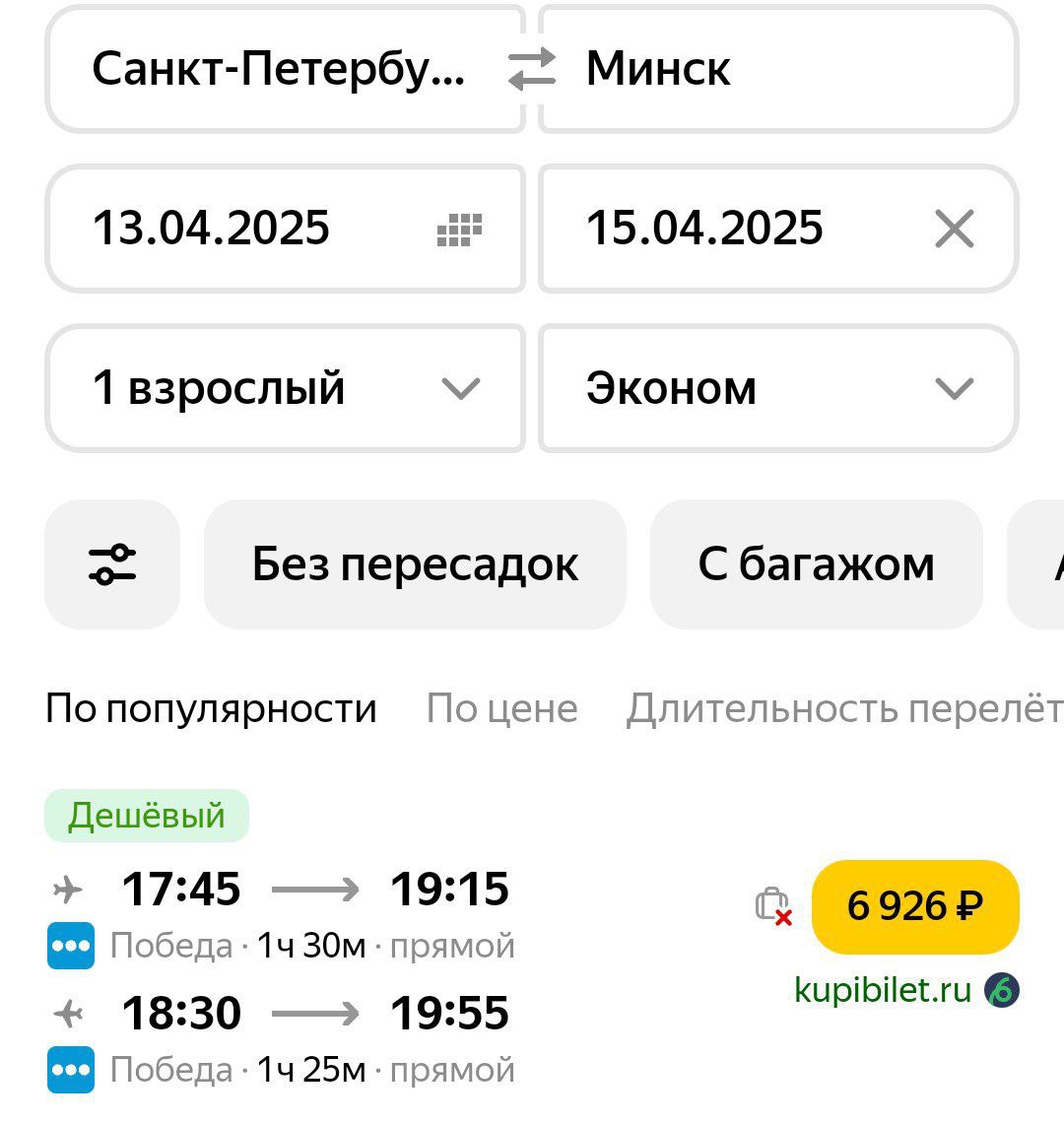Select the 6 926 ₽ price button
Image resolution: width=1064 pixels, height=1124 pixels.
tap(915, 906)
